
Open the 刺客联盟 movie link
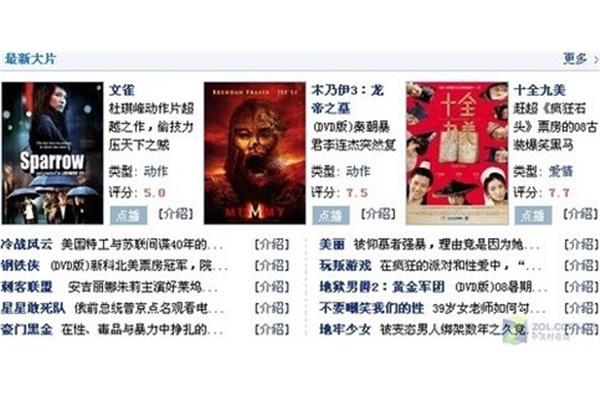(27, 286)
